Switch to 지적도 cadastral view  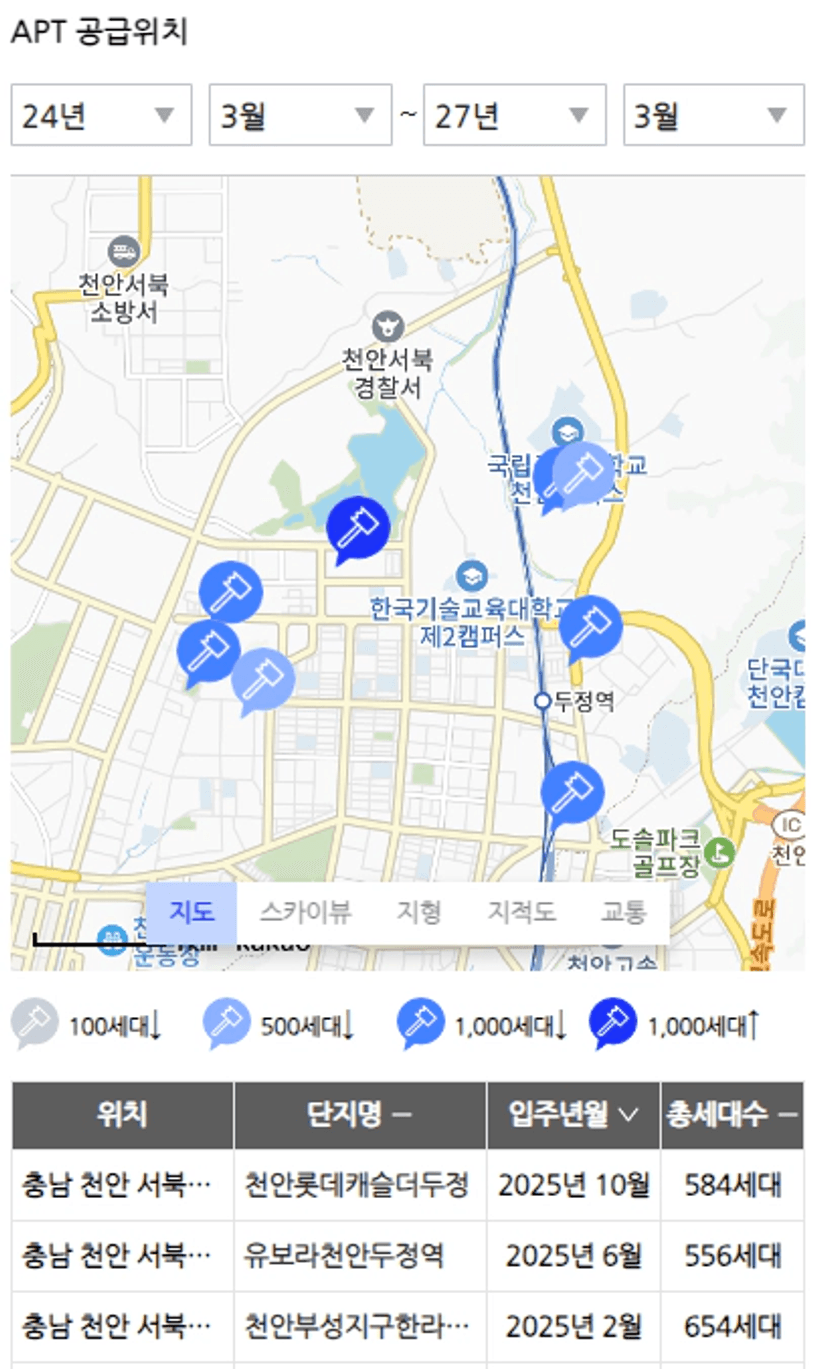(x=521, y=912)
